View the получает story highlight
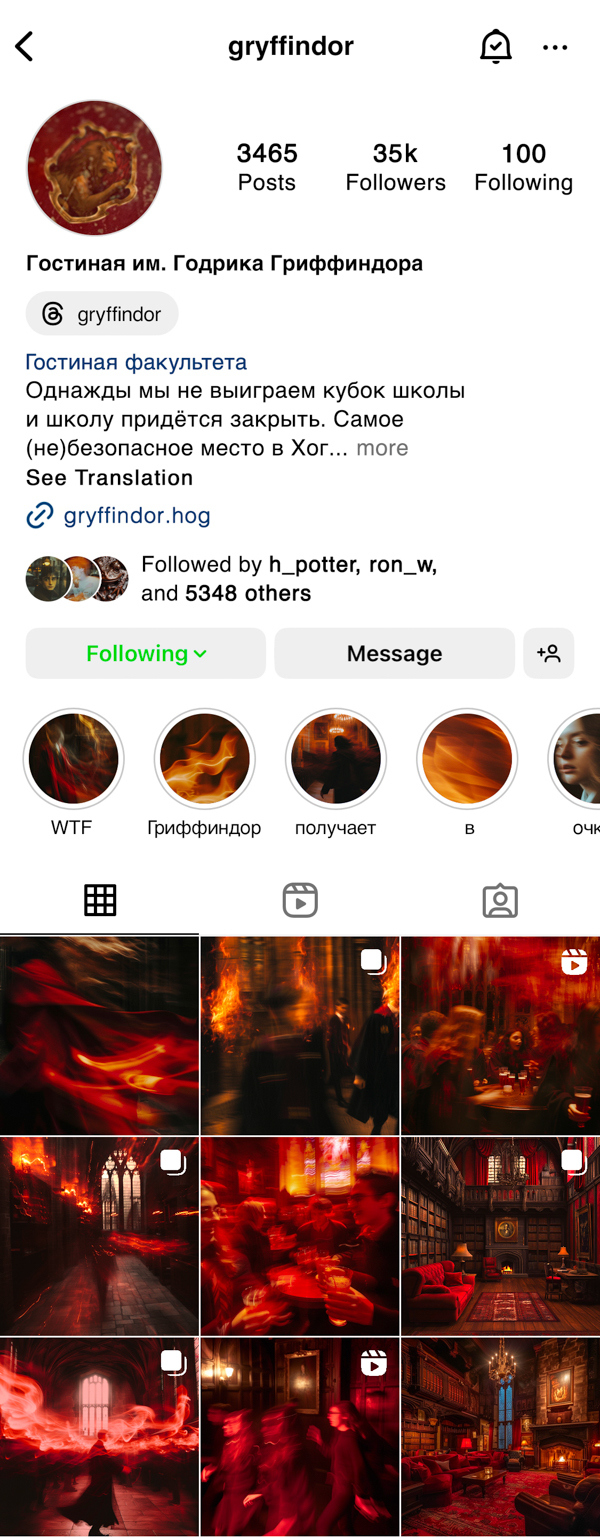 (335, 759)
